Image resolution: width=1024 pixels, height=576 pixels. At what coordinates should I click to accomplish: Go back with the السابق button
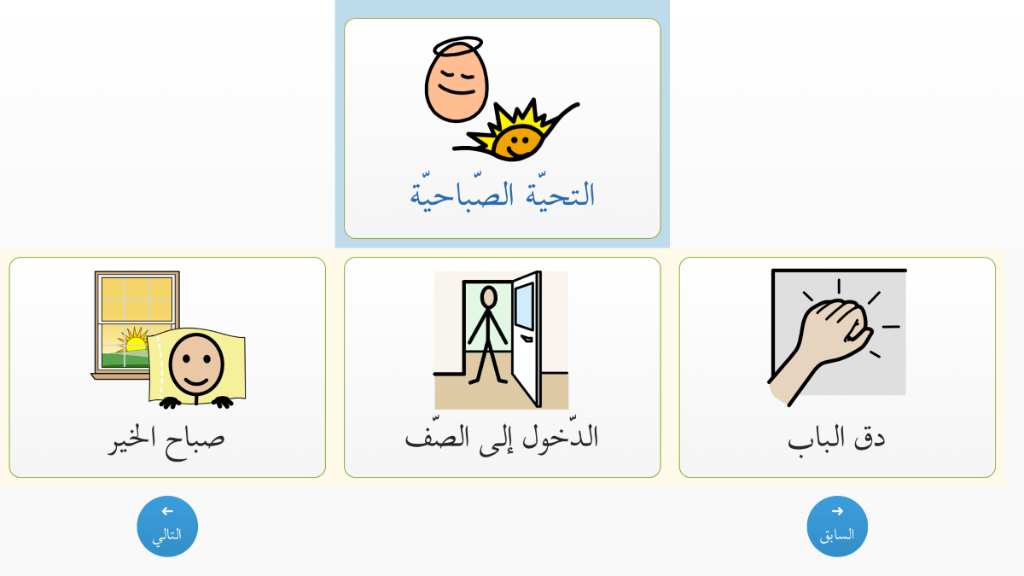pyautogui.click(x=837, y=526)
